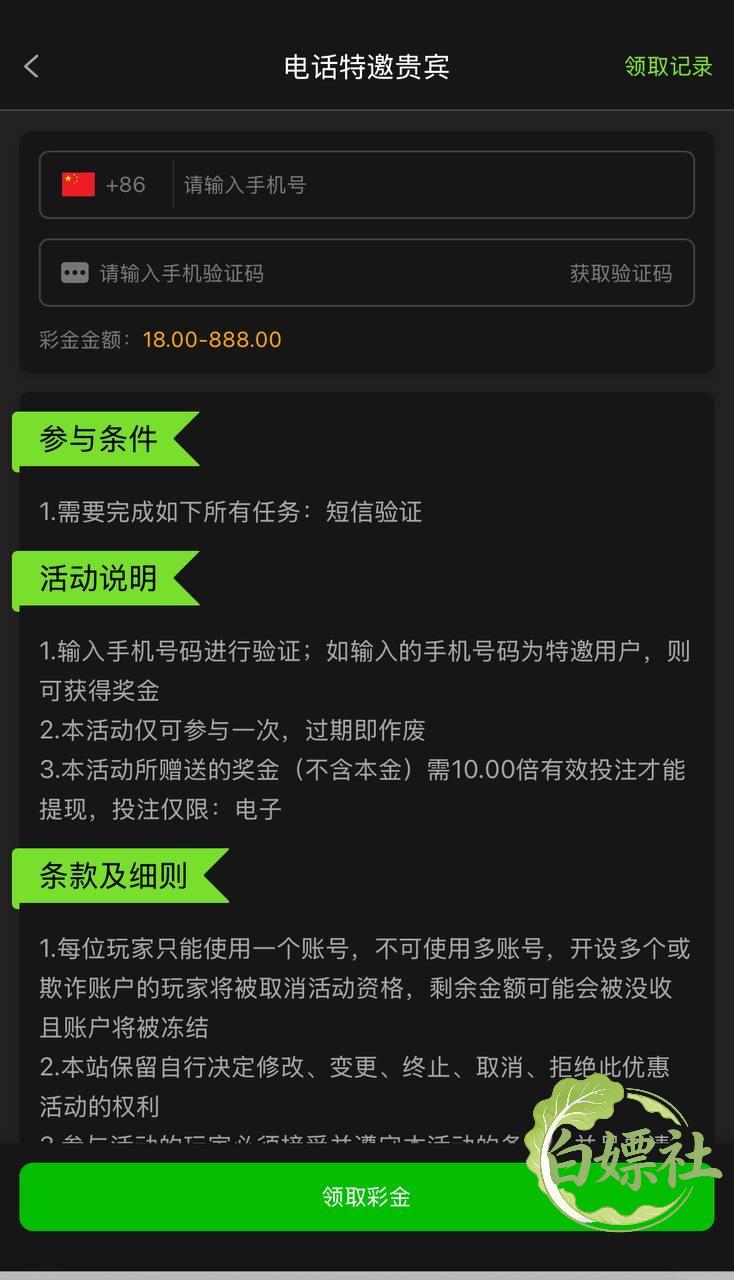Tap the green 领取彩金 button
This screenshot has height=1280, width=734.
click(x=366, y=1197)
